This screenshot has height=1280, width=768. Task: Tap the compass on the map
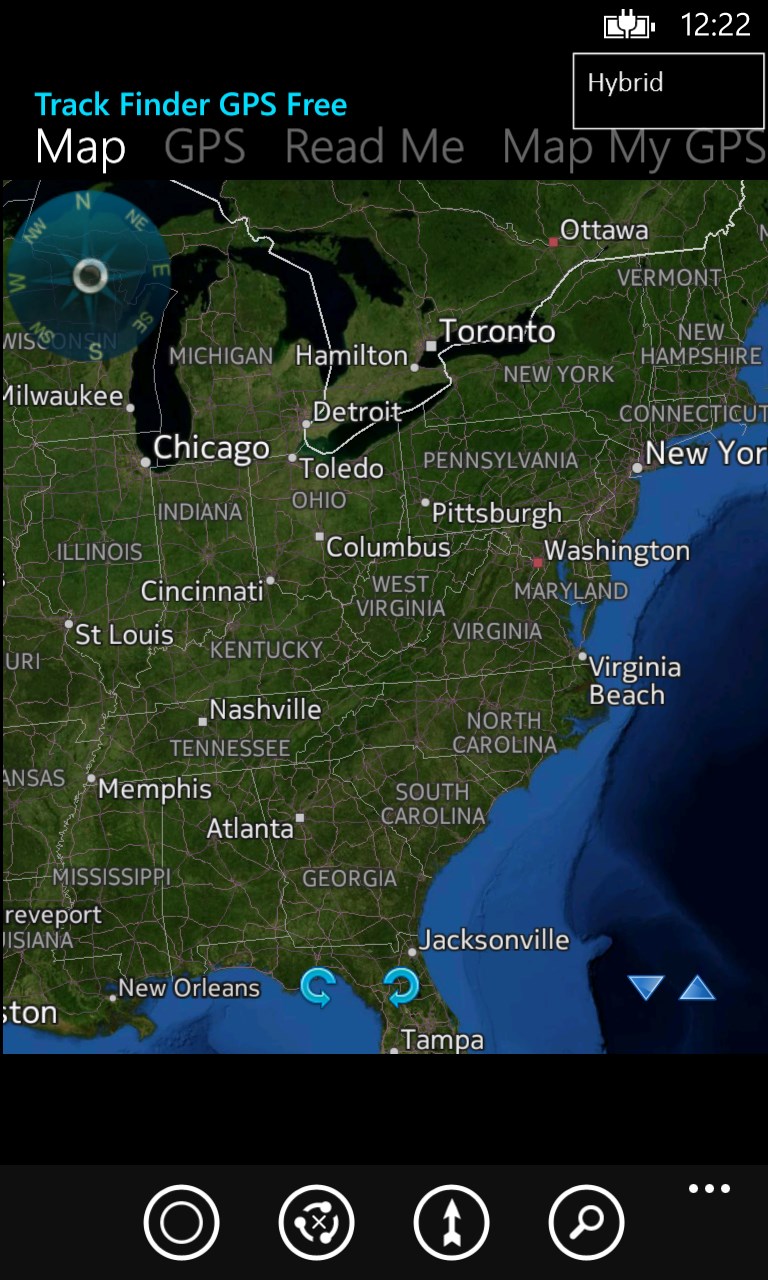click(x=89, y=273)
